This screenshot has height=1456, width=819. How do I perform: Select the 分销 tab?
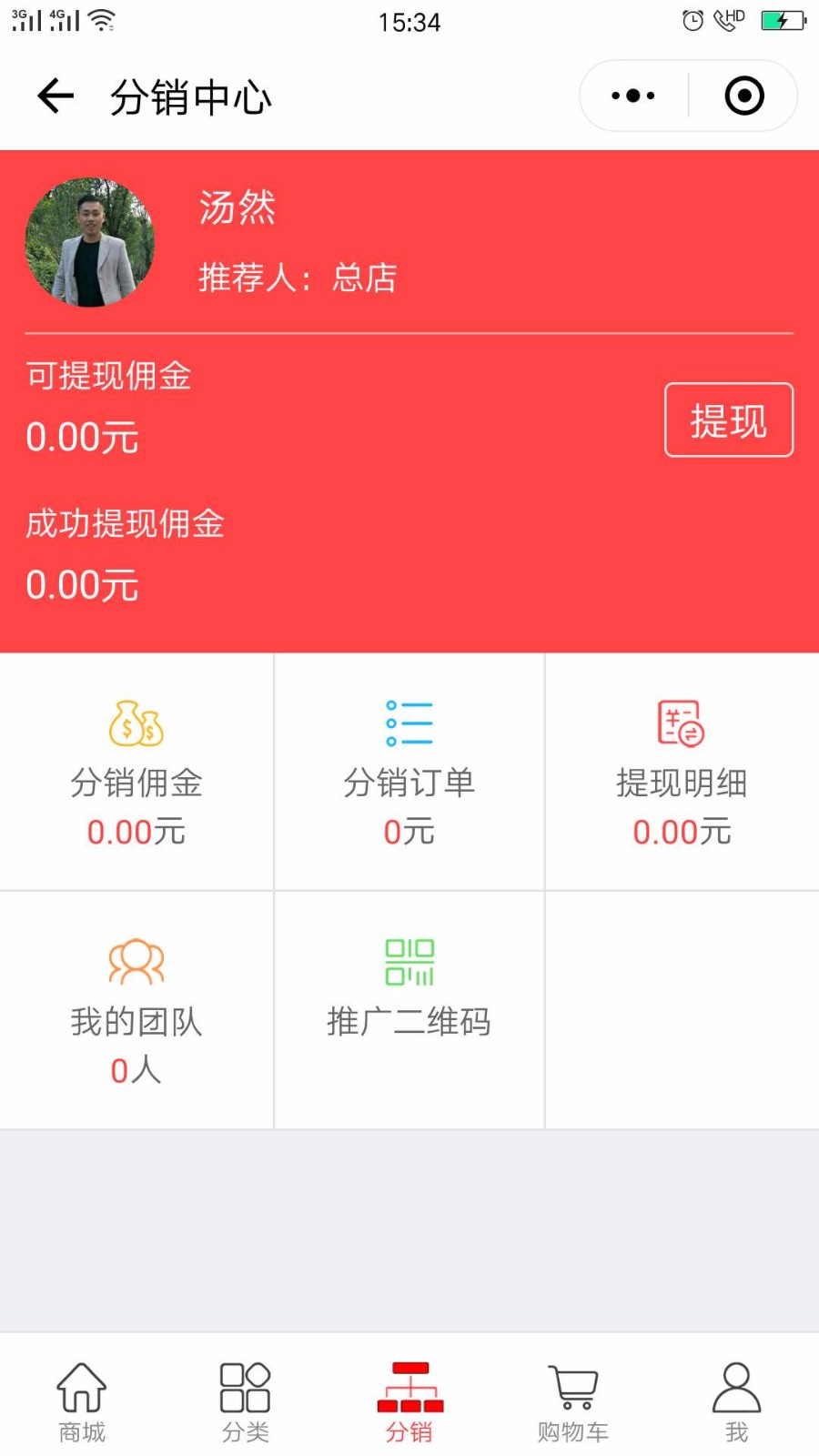[x=409, y=1402]
